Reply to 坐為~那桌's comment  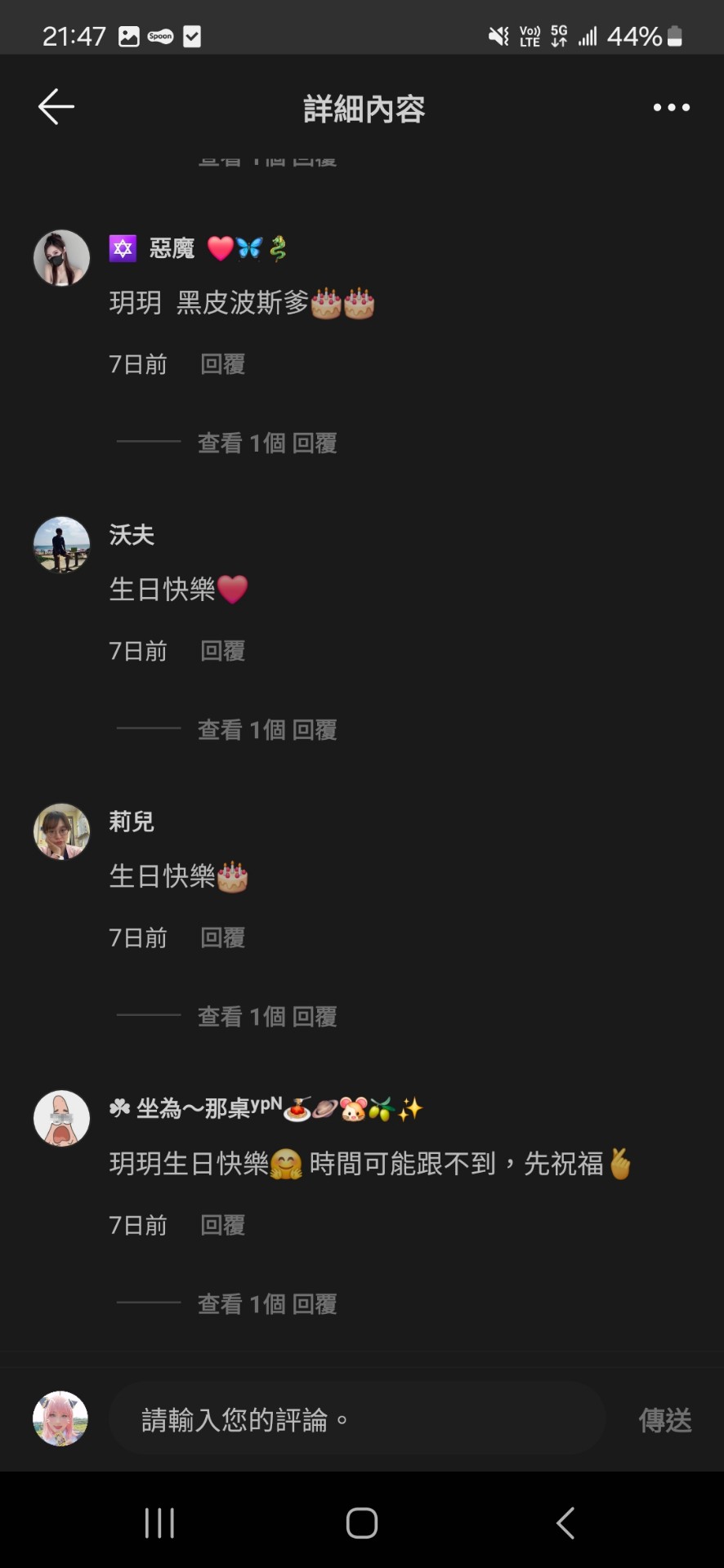[x=222, y=1225]
